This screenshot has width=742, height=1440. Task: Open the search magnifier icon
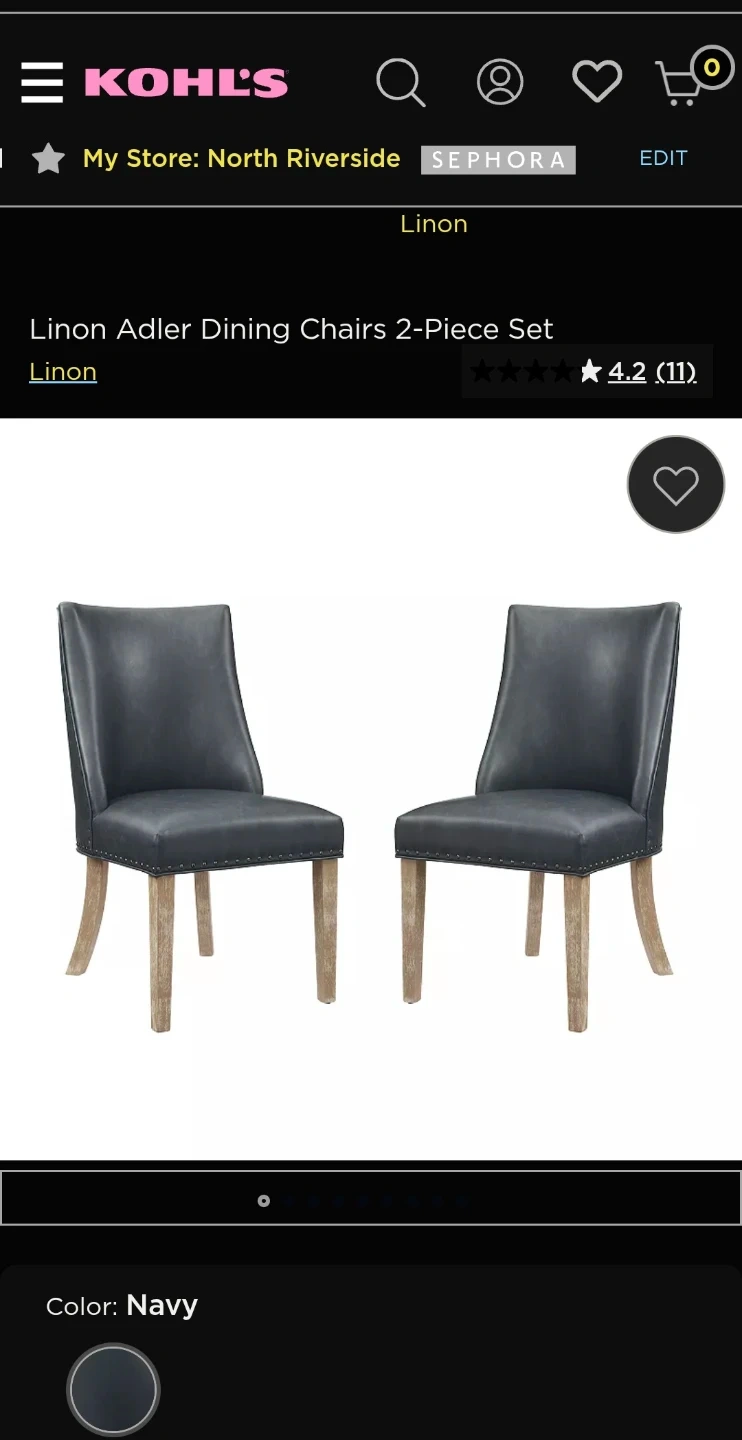tap(400, 82)
